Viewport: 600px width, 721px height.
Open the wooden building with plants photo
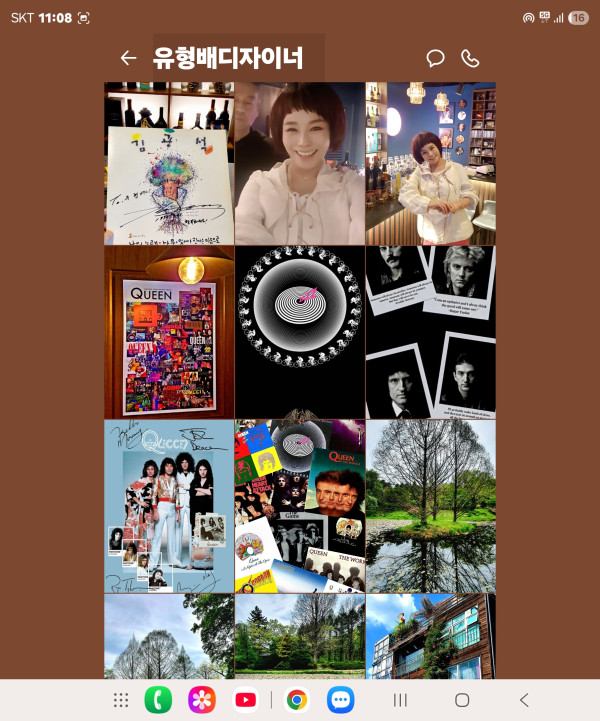[430, 637]
